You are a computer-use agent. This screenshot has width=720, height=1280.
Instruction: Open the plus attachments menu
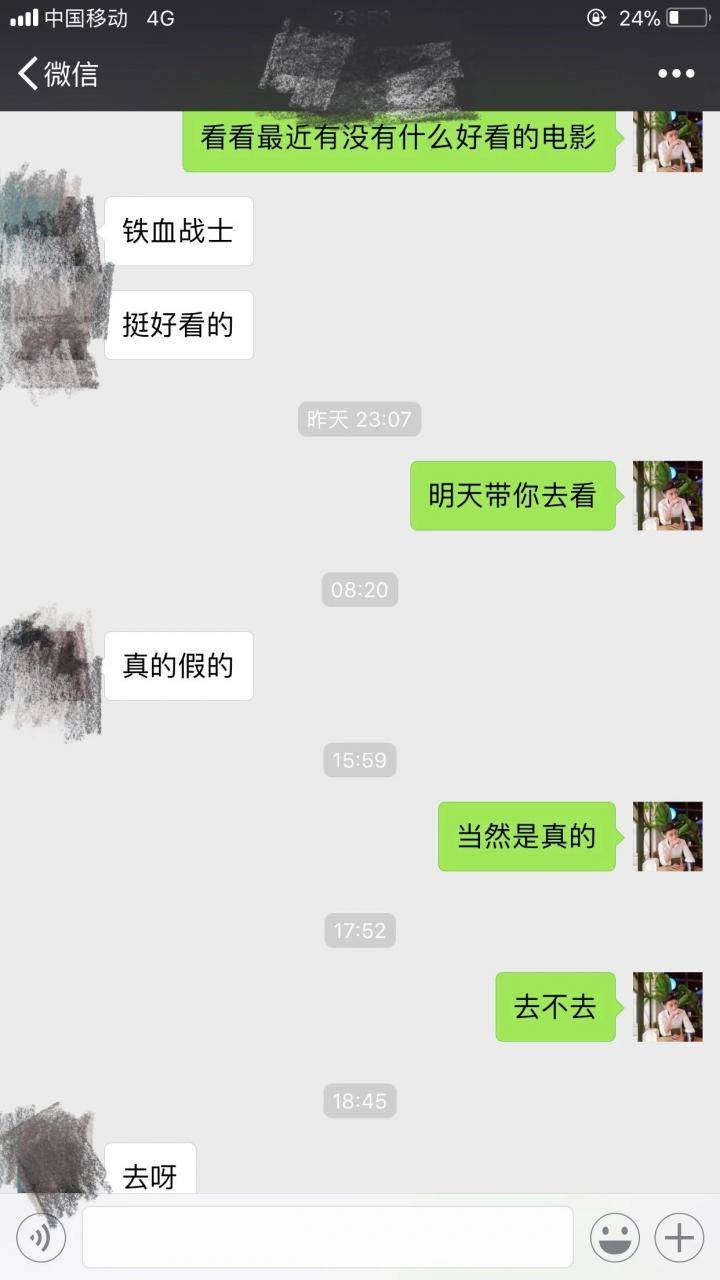[679, 1238]
